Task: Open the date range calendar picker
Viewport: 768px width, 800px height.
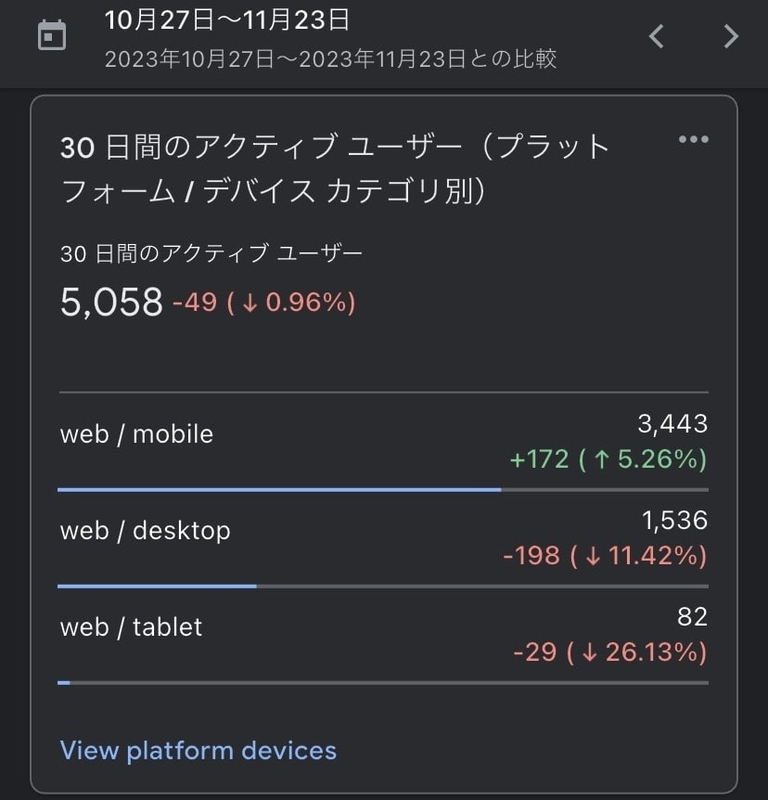Action: (51, 36)
